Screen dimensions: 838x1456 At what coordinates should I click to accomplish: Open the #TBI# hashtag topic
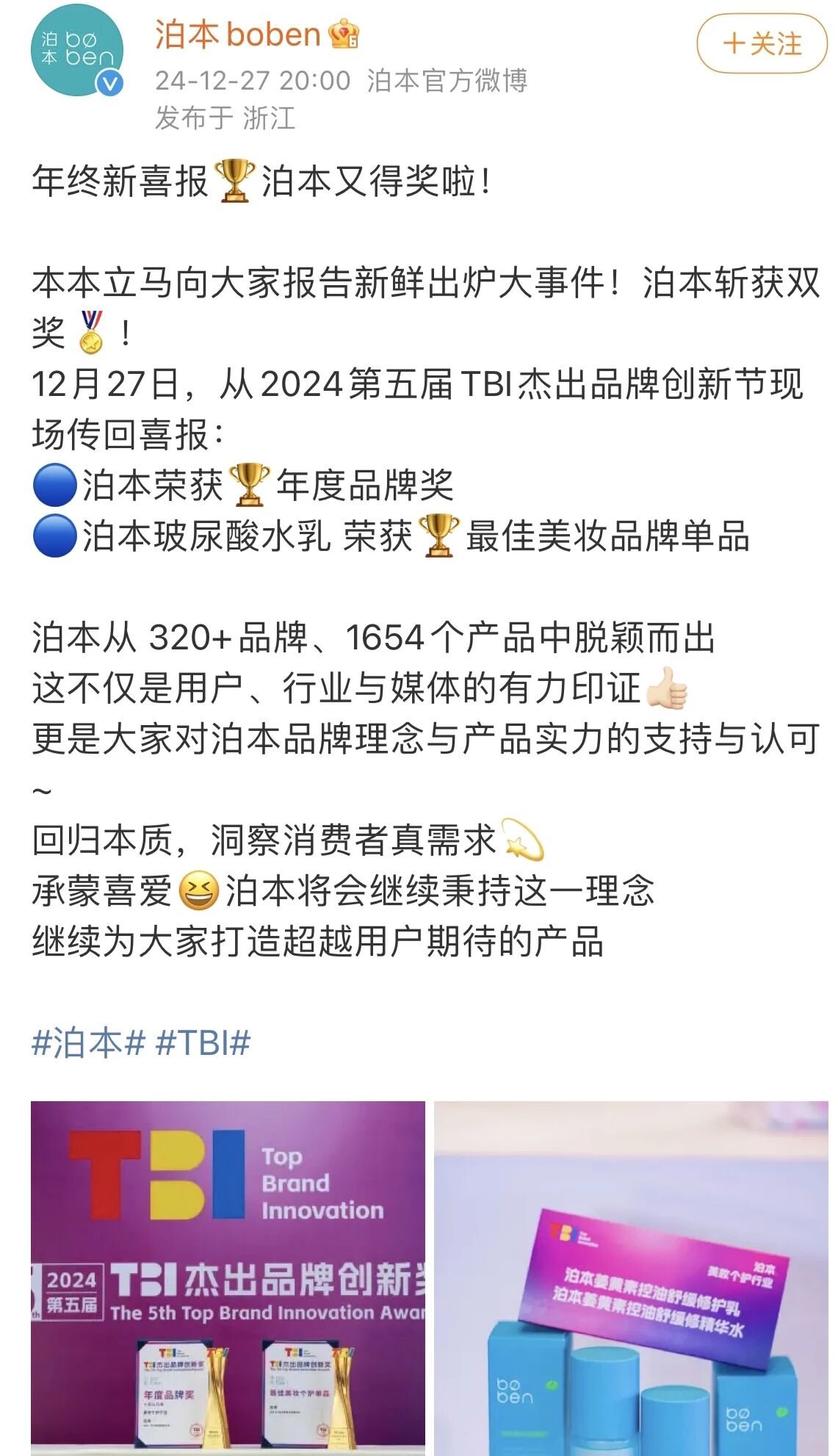[x=203, y=1042]
